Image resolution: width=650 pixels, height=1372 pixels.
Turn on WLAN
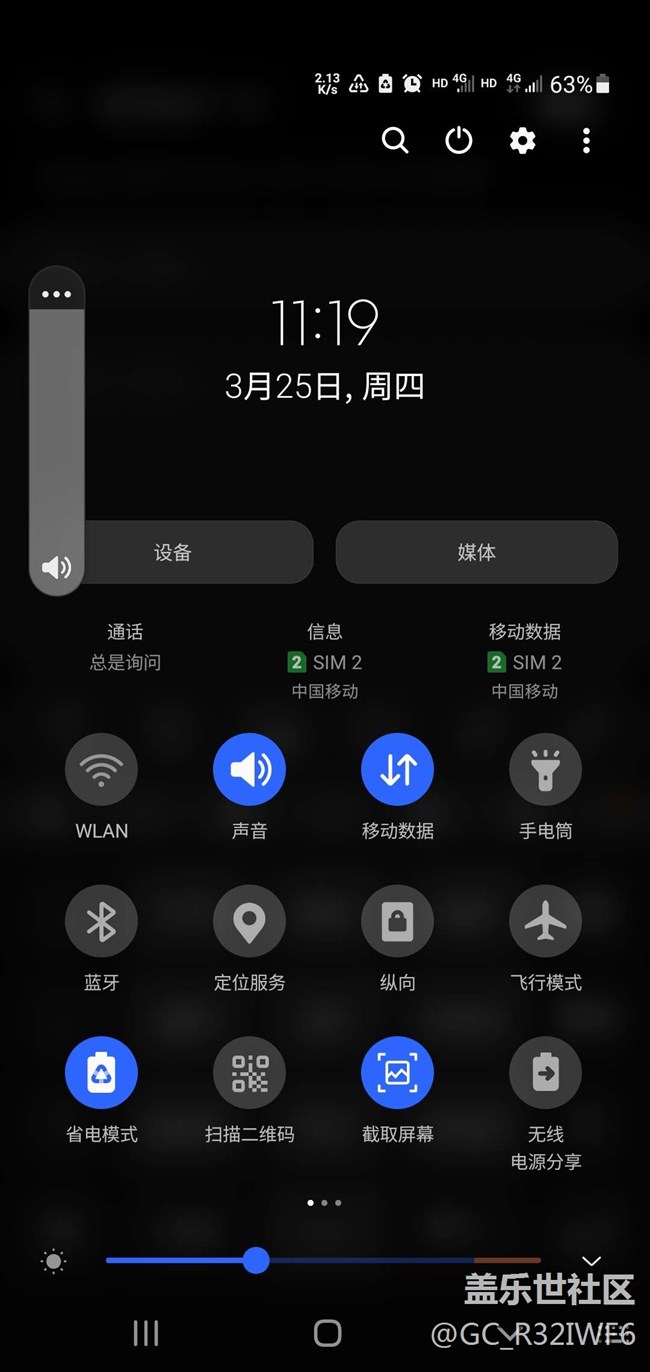coord(101,770)
